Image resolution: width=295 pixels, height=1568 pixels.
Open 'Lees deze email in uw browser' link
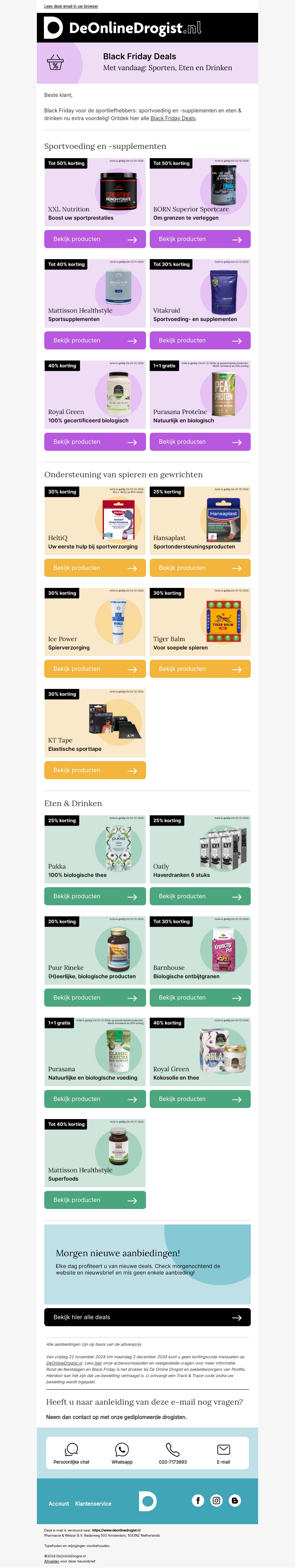coord(71,6)
